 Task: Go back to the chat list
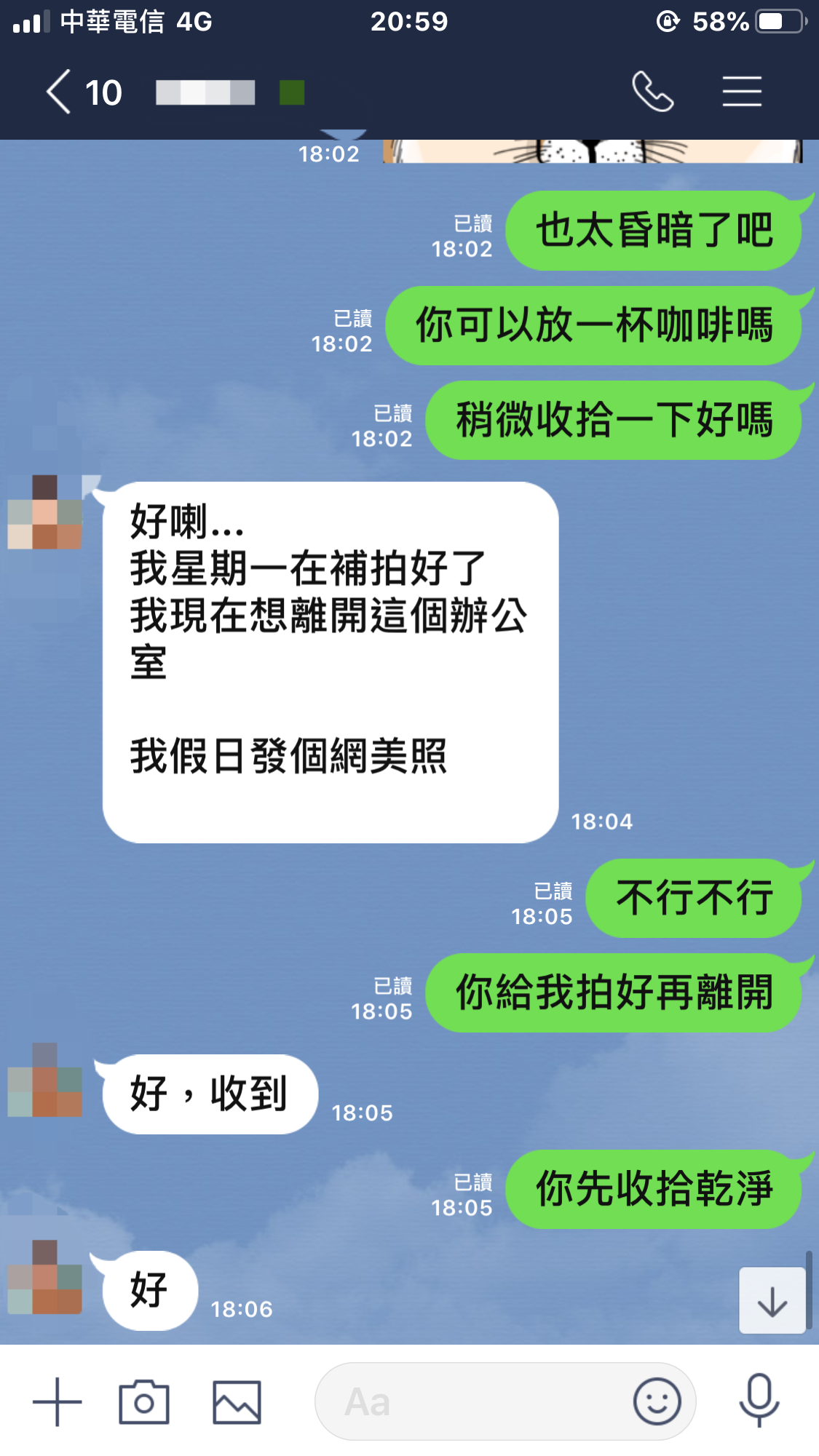[60, 92]
